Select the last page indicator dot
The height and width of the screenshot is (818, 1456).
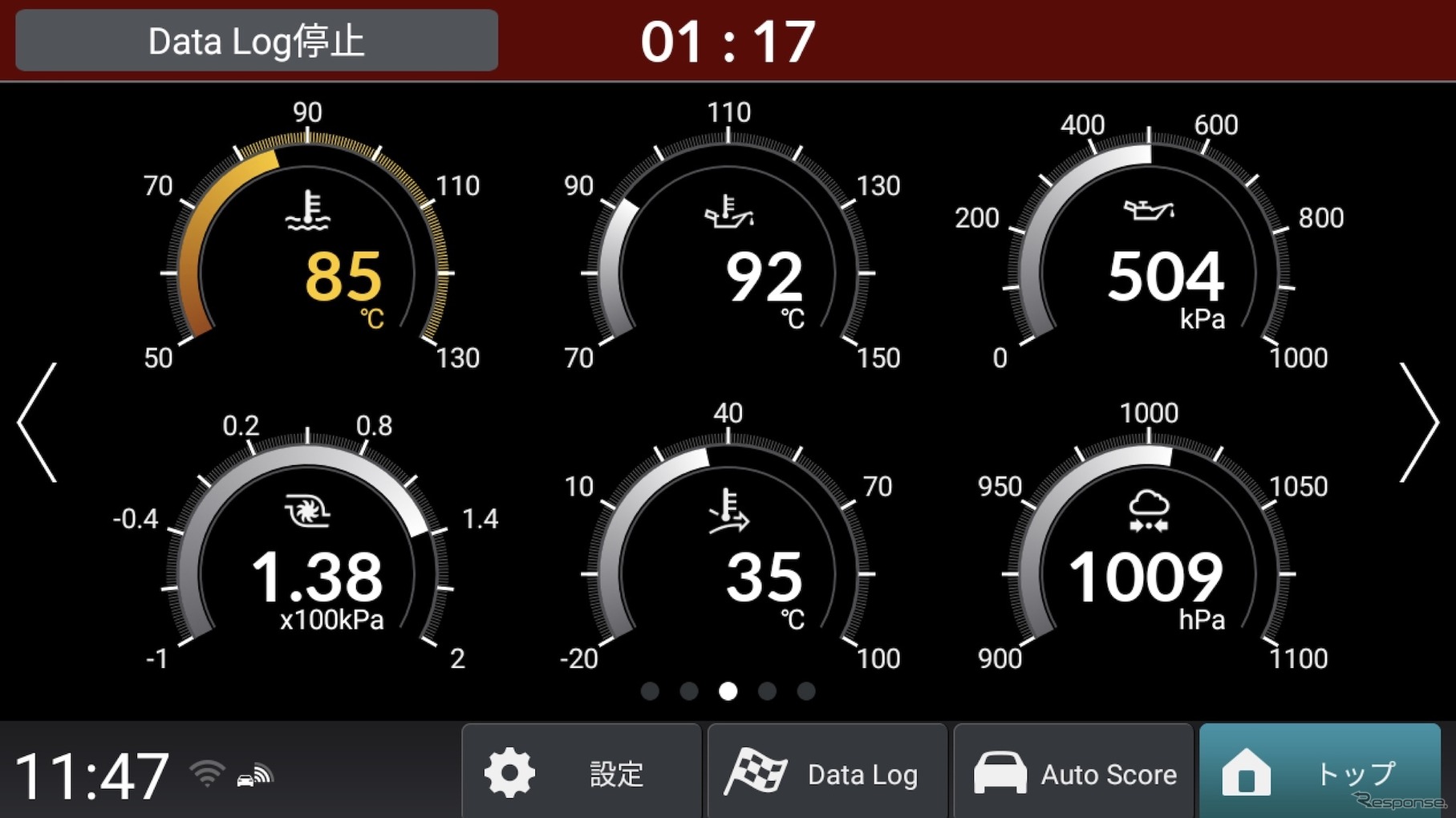pyautogui.click(x=806, y=691)
